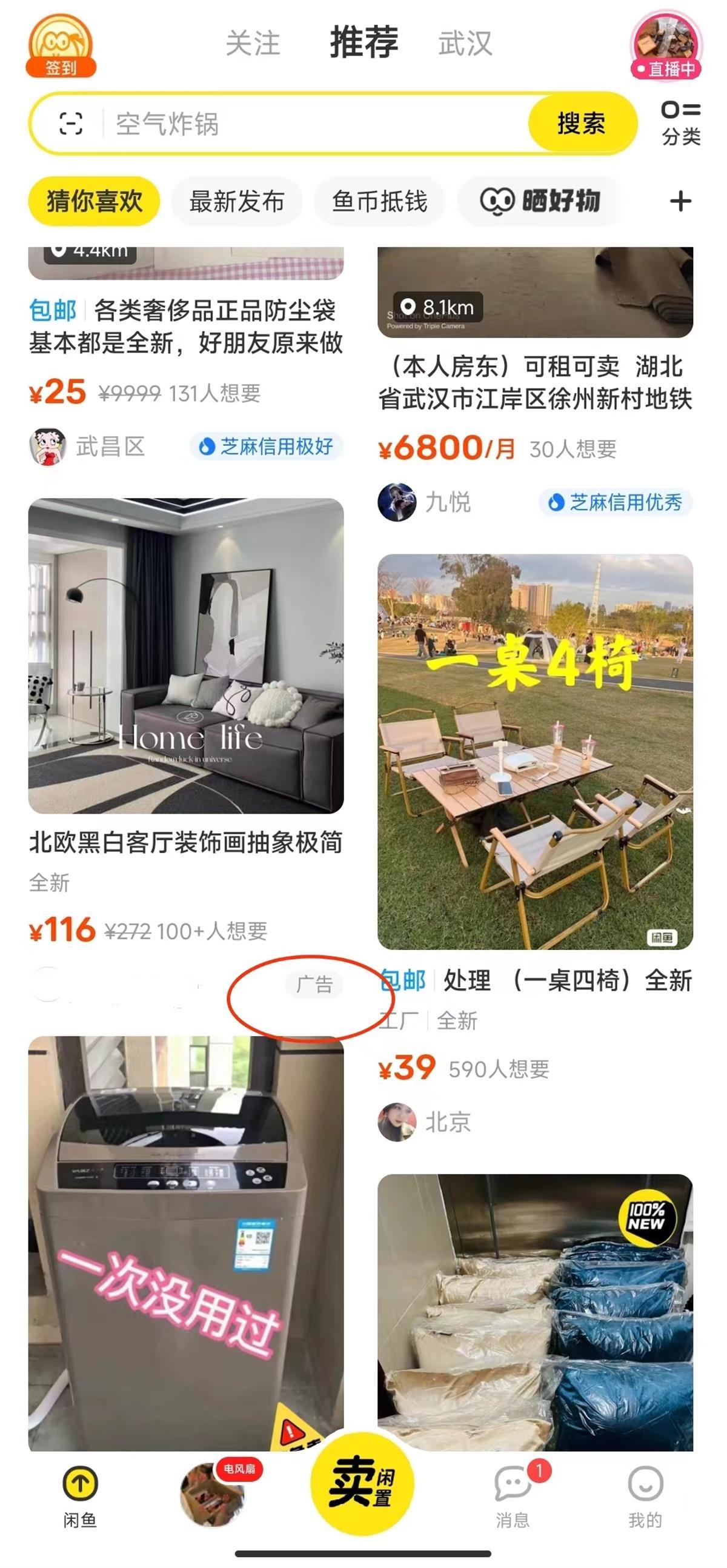This screenshot has height=1568, width=727.
Task: Switch to the 武汉 tab
Action: [465, 44]
